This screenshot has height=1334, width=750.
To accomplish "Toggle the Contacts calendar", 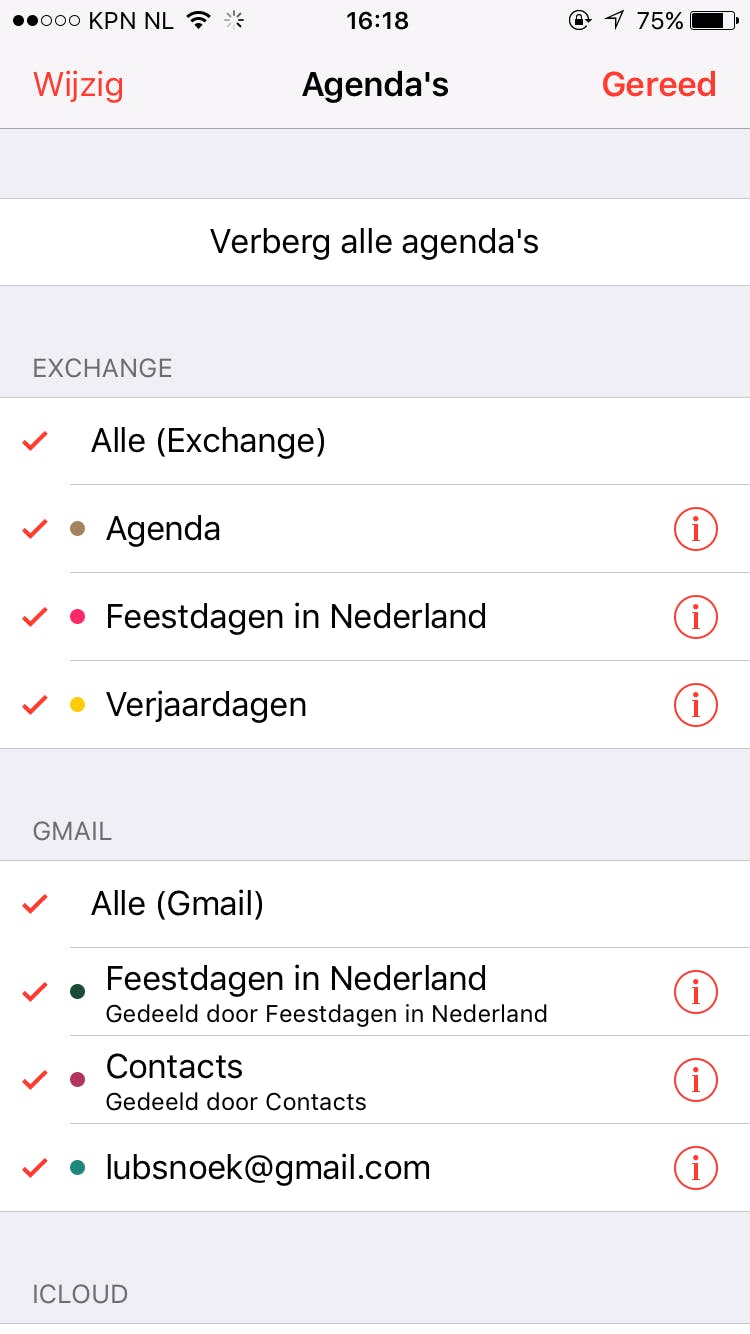I will 174,1080.
